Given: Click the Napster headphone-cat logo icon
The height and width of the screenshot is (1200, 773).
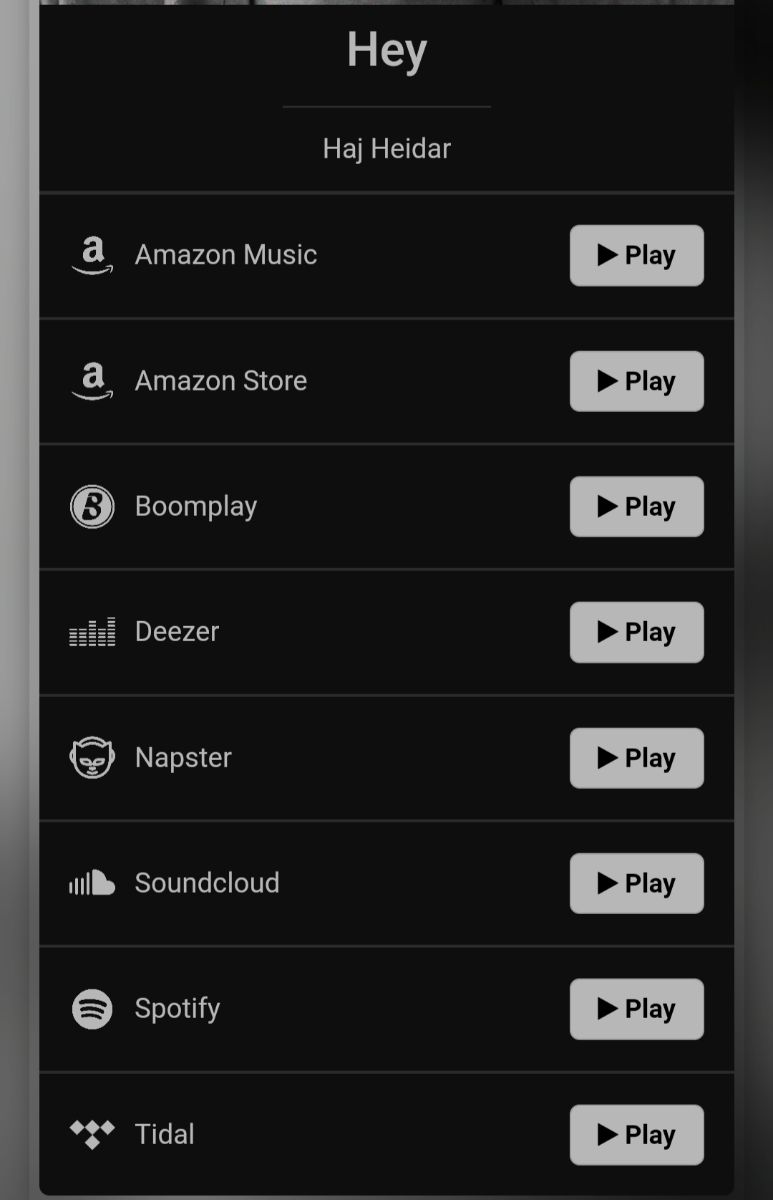Looking at the screenshot, I should [x=91, y=758].
